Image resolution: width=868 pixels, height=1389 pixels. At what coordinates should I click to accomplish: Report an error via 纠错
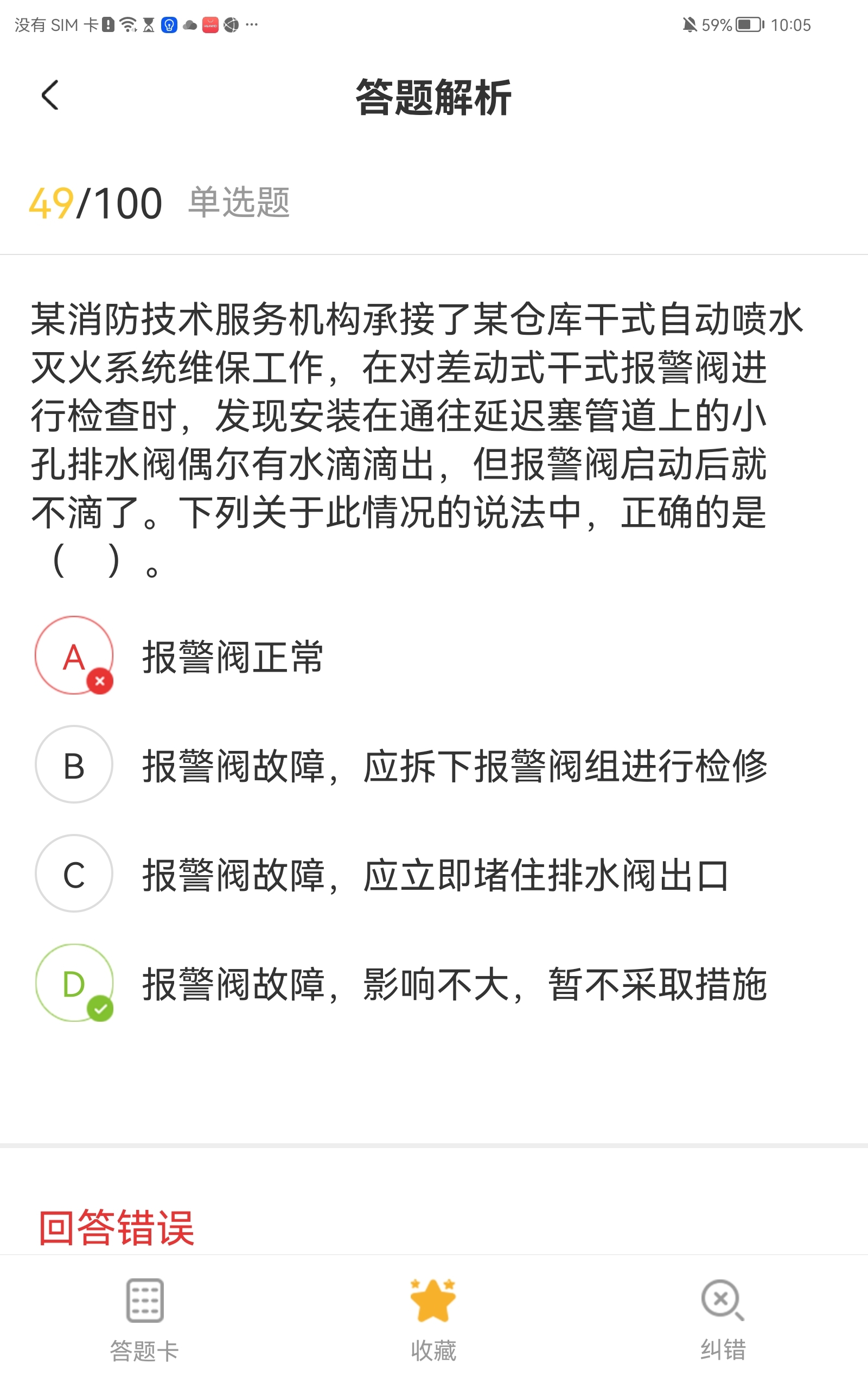coord(723,1319)
